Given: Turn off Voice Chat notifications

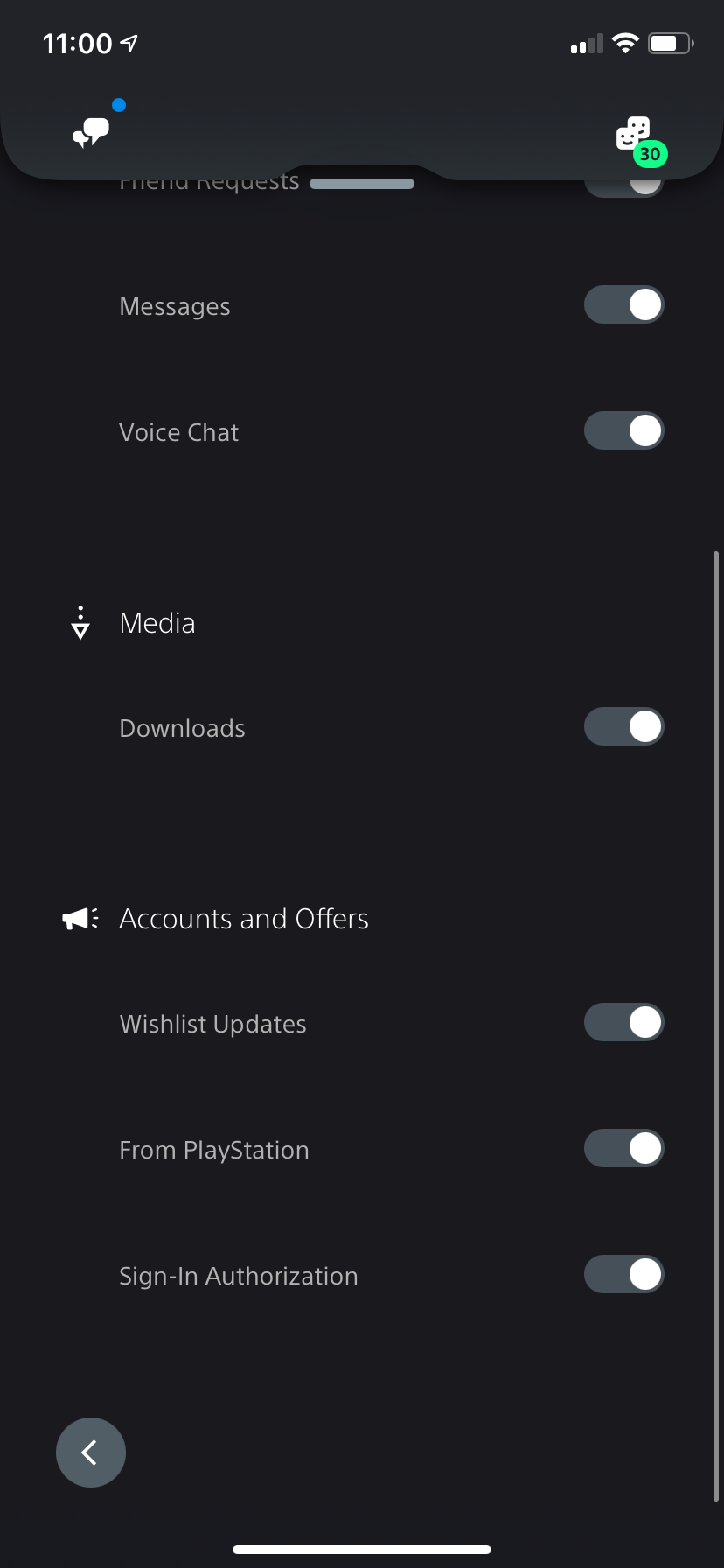Looking at the screenshot, I should click(x=623, y=430).
